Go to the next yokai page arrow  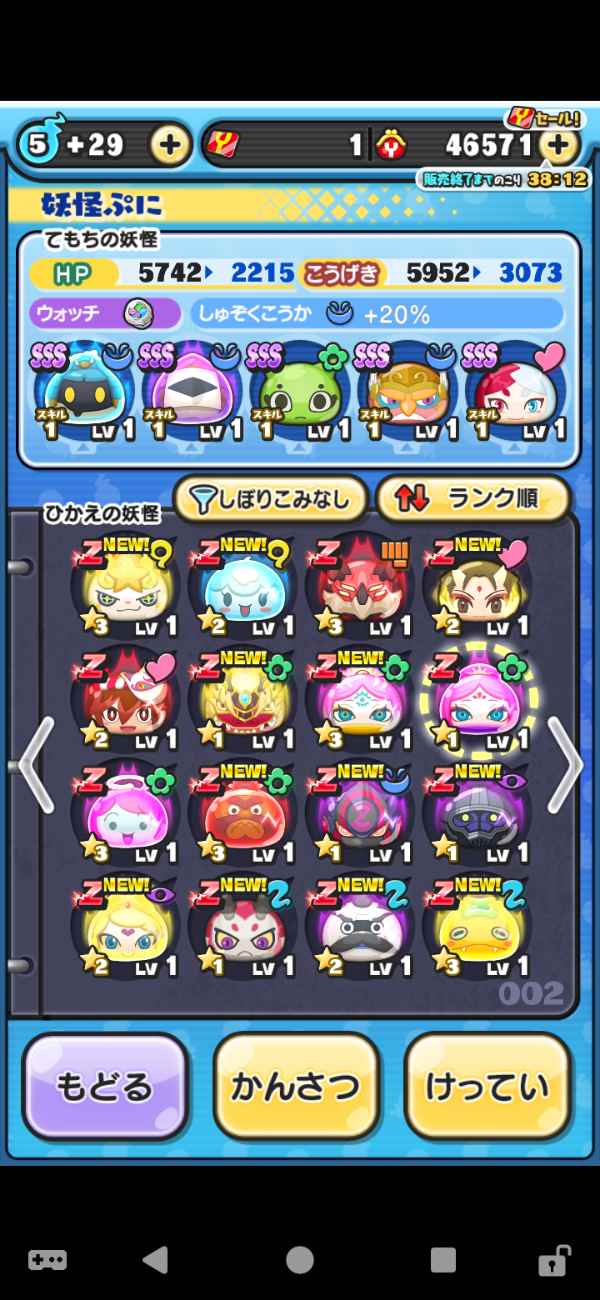click(566, 765)
